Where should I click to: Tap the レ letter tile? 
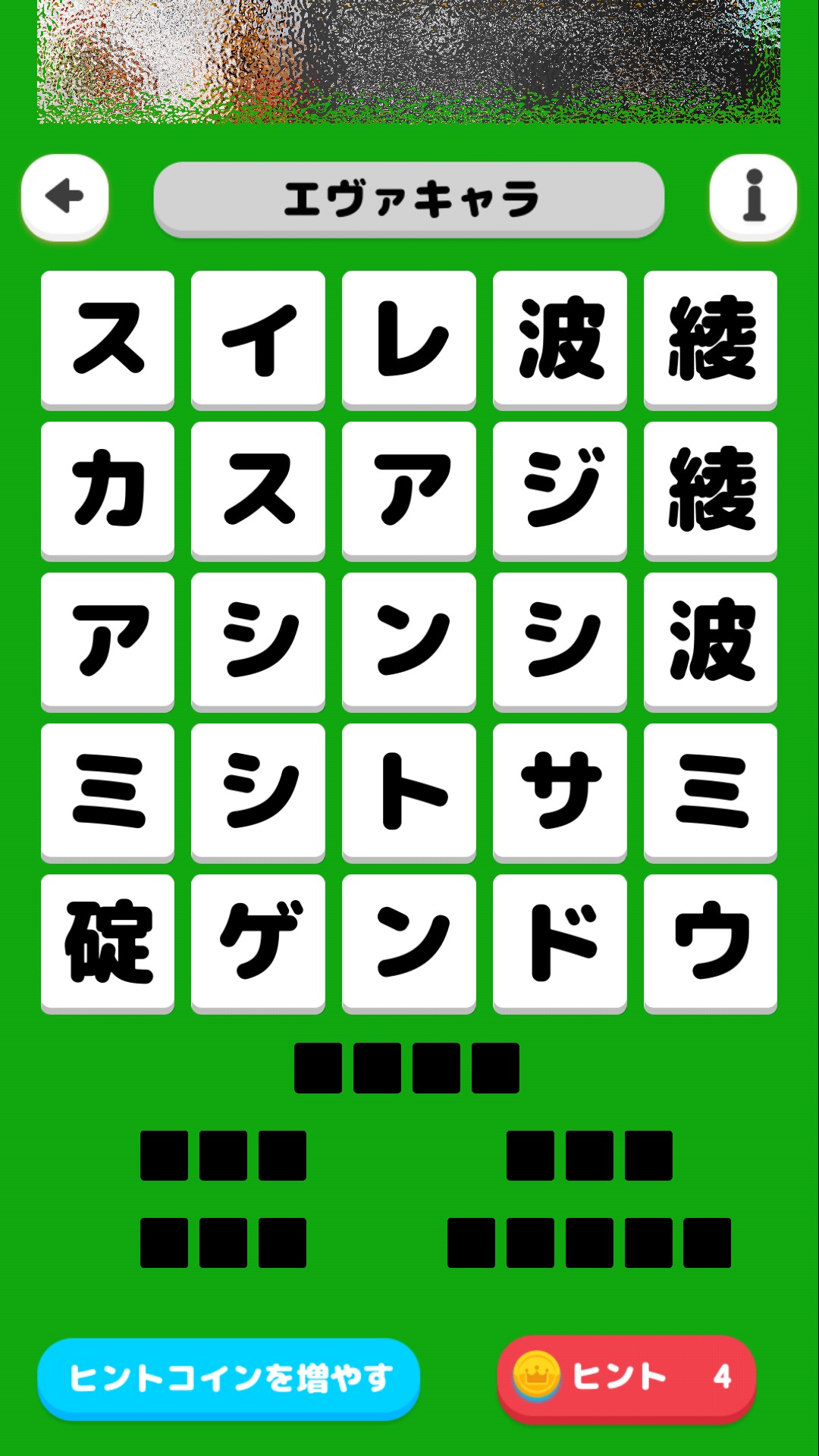tap(409, 339)
